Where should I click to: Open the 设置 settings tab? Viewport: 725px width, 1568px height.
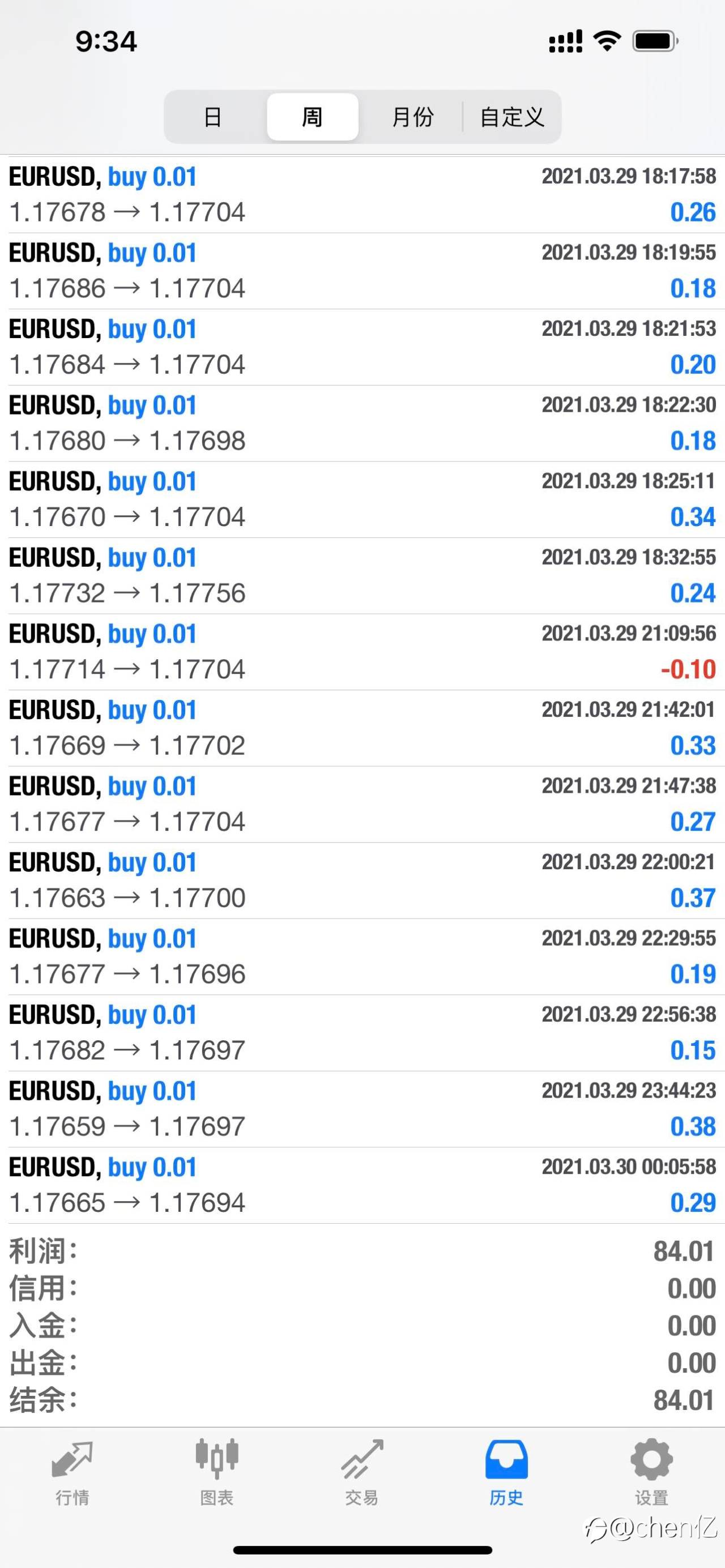tap(652, 1472)
